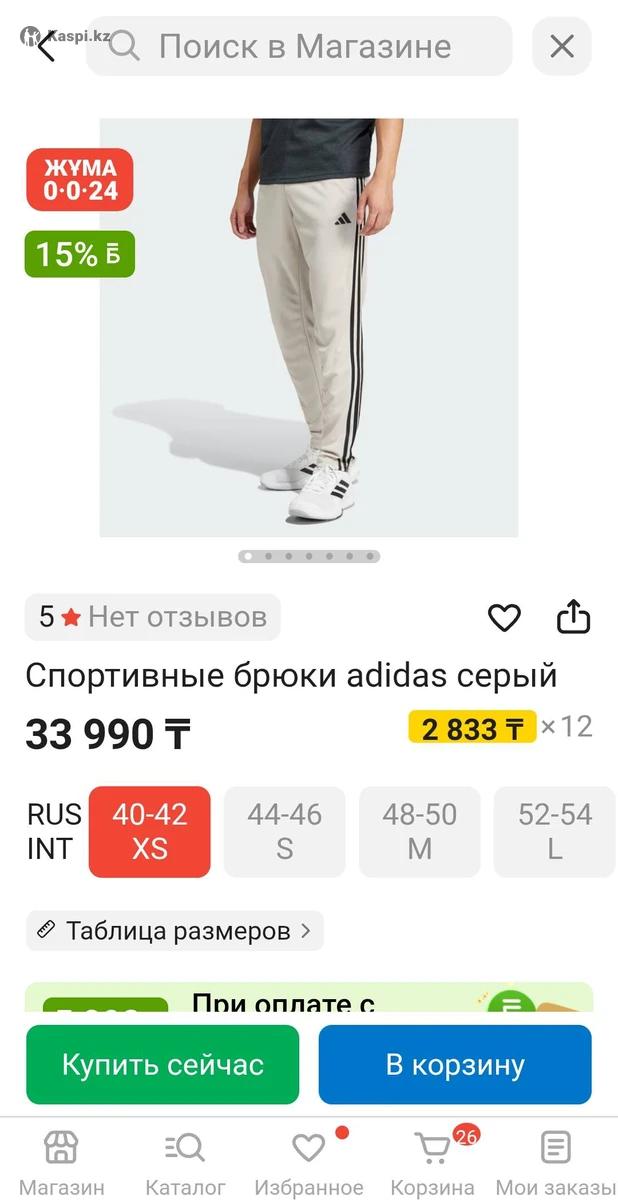This screenshot has height=1200, width=618.
Task: Tap the Поиск в Магазине search field
Action: 300,46
